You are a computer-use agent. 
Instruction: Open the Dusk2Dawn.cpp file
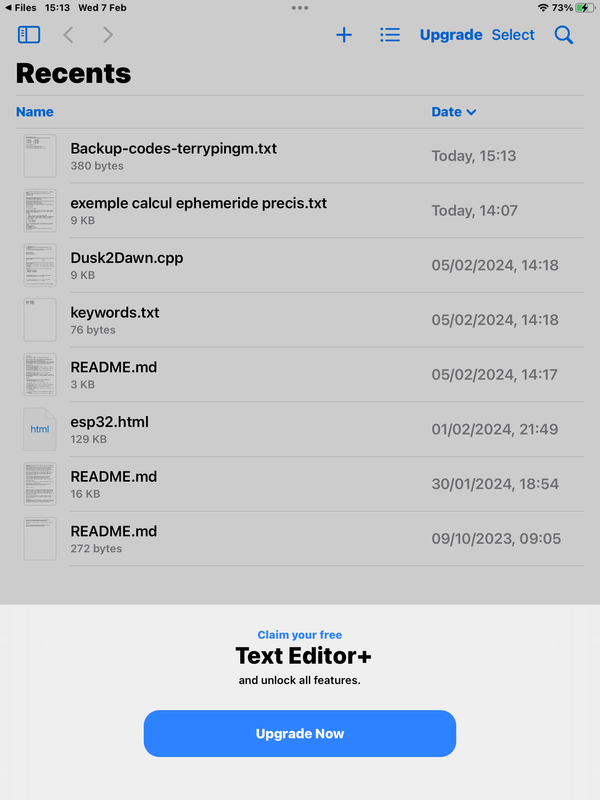[127, 258]
